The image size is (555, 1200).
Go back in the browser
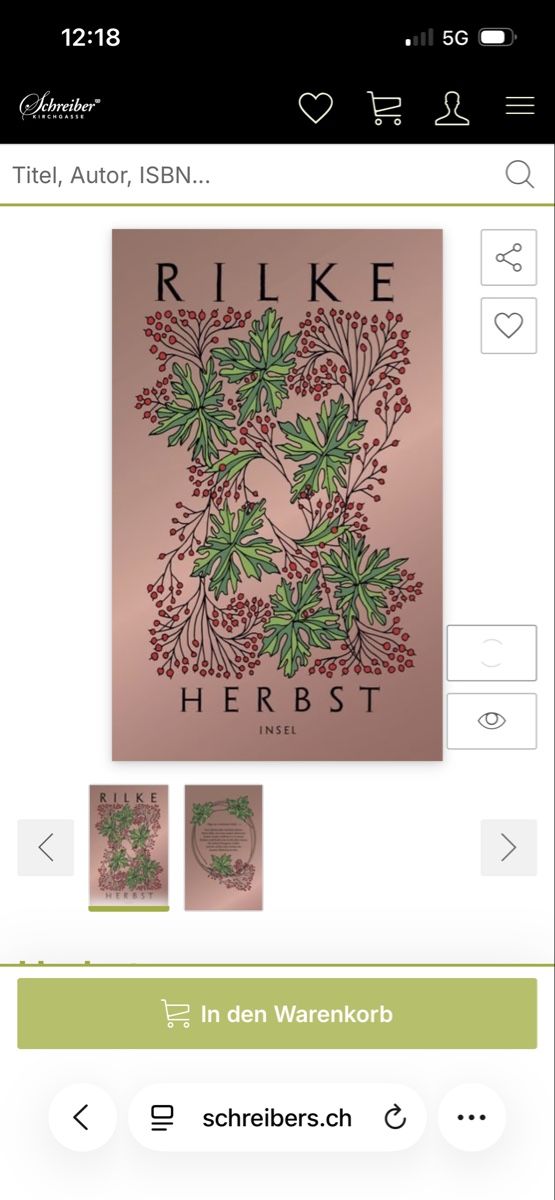(x=82, y=1117)
